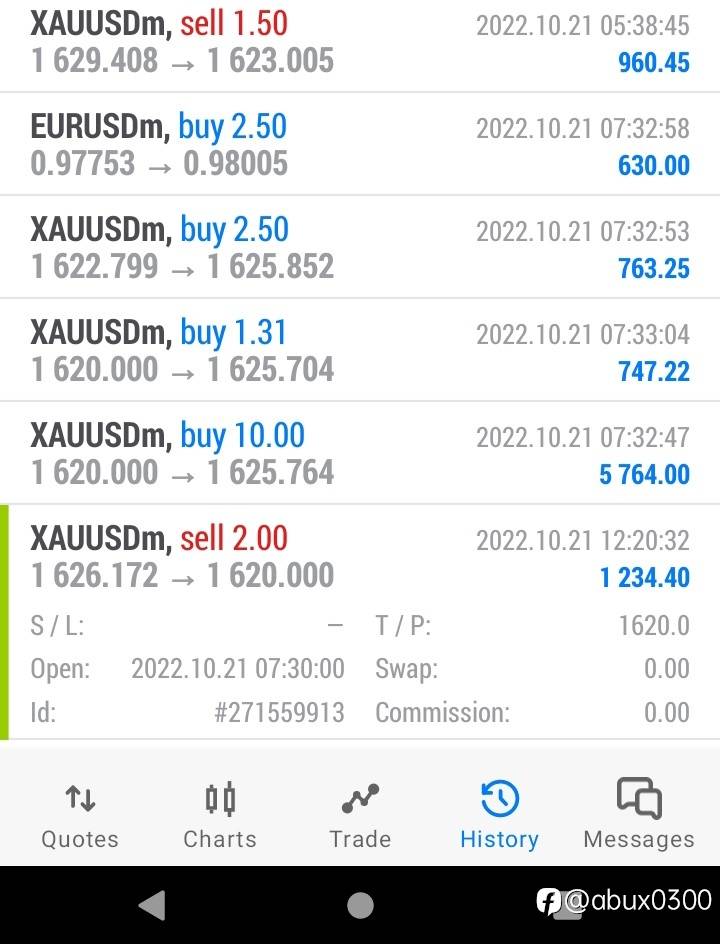Screen dimensions: 720x944
Task: Show details for XAUUSDm buy 2.50
Action: pyautogui.click(x=360, y=247)
